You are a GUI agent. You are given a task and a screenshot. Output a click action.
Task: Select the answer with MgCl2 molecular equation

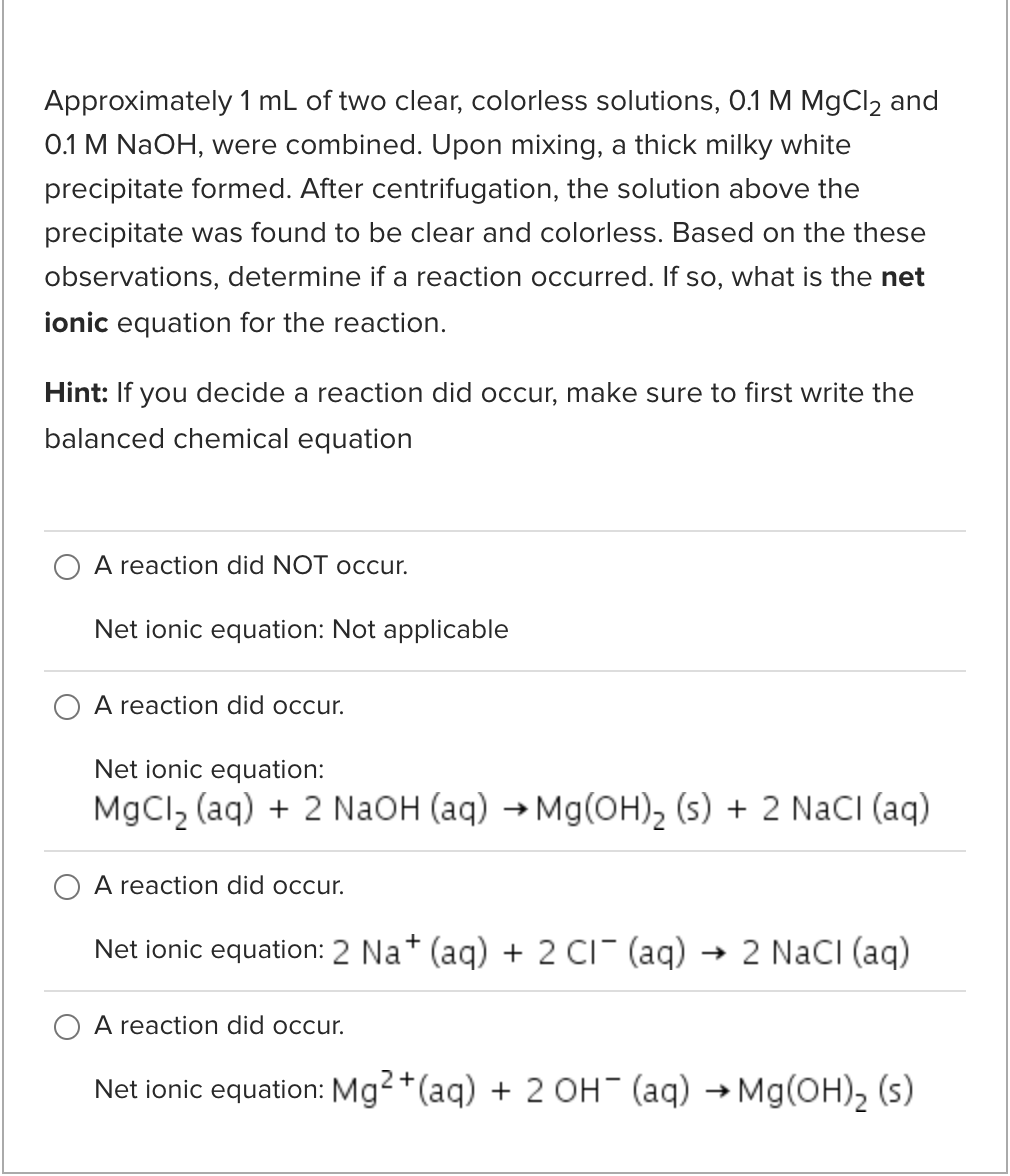[x=66, y=707]
